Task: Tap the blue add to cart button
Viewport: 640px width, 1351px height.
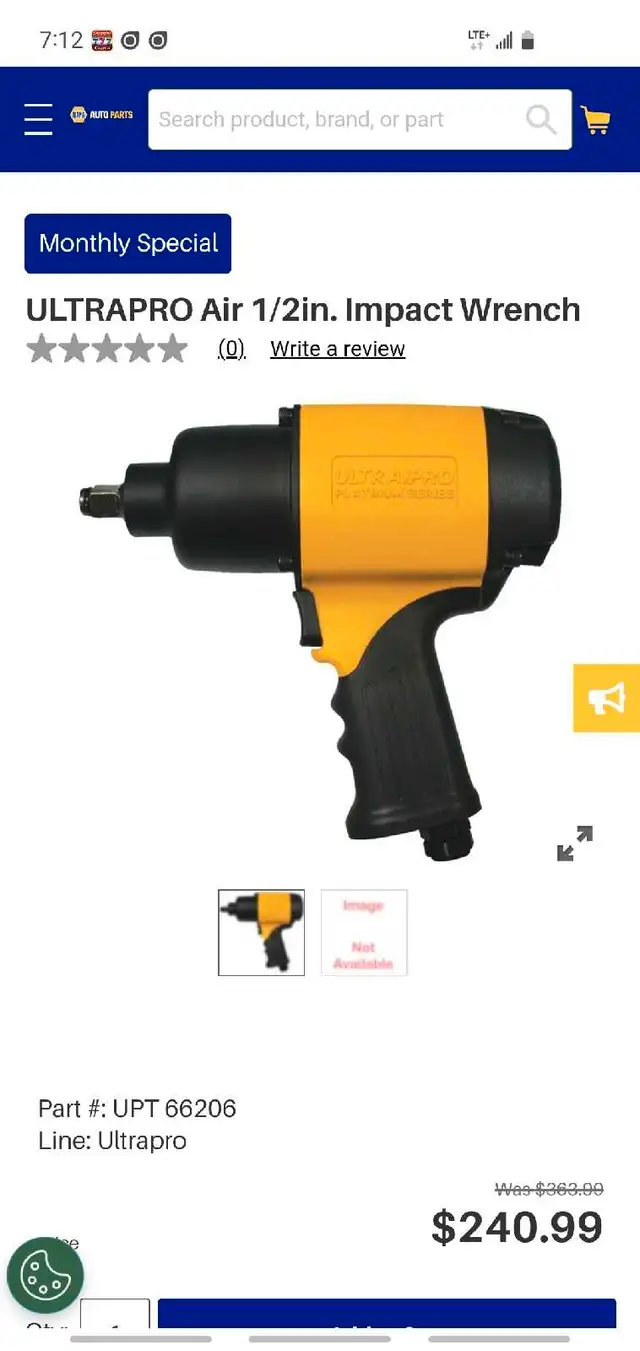Action: tap(387, 1315)
